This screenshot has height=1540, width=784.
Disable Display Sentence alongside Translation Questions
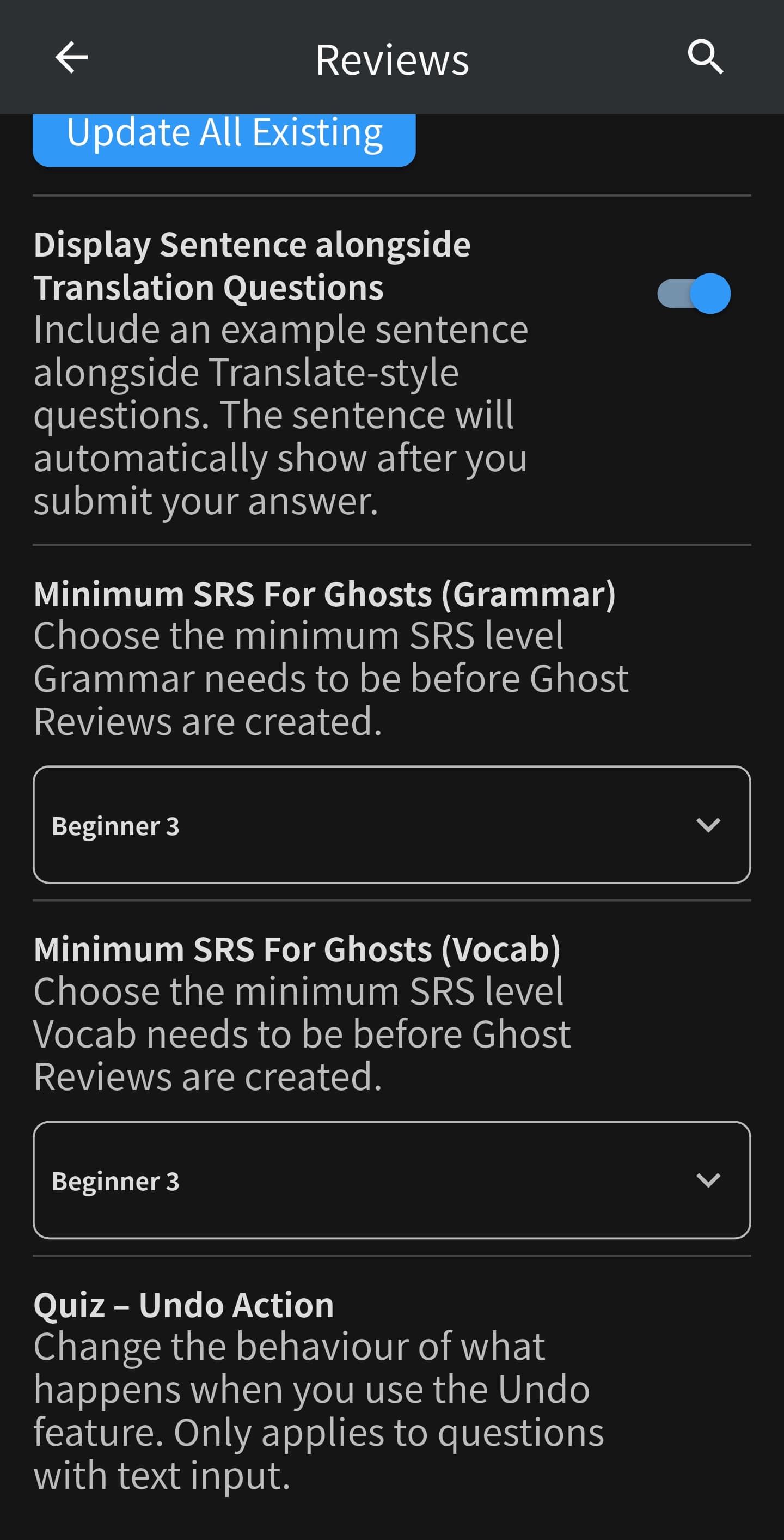click(694, 294)
